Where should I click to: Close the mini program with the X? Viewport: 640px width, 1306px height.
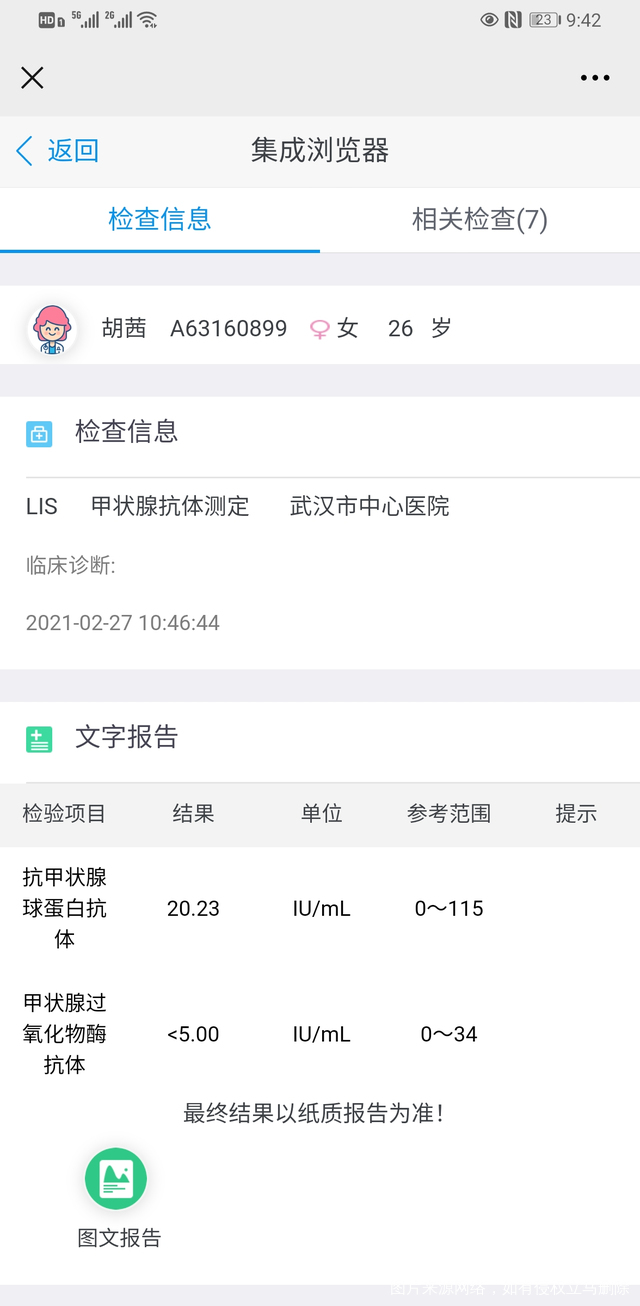[32, 78]
